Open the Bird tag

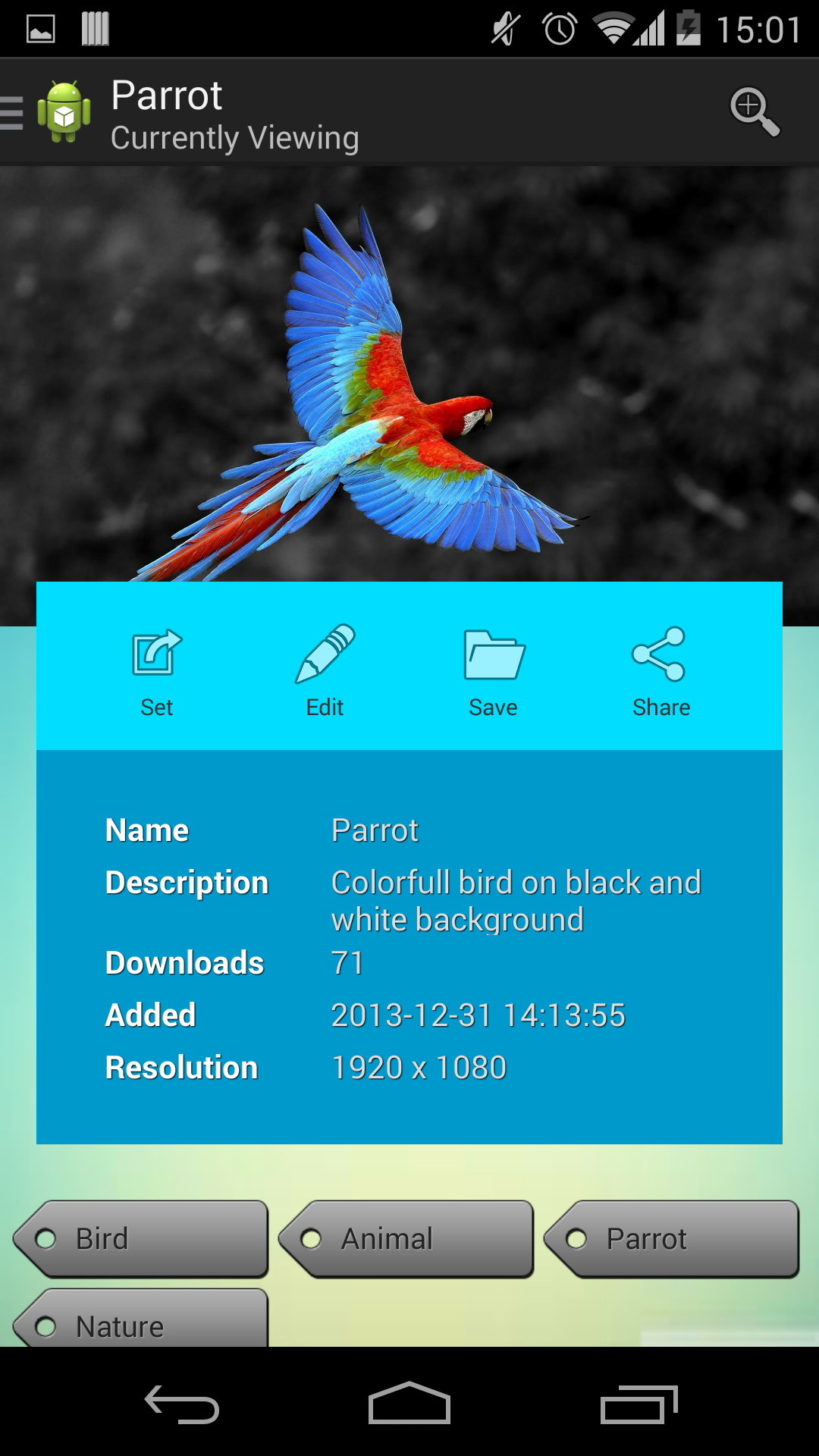click(x=141, y=1239)
